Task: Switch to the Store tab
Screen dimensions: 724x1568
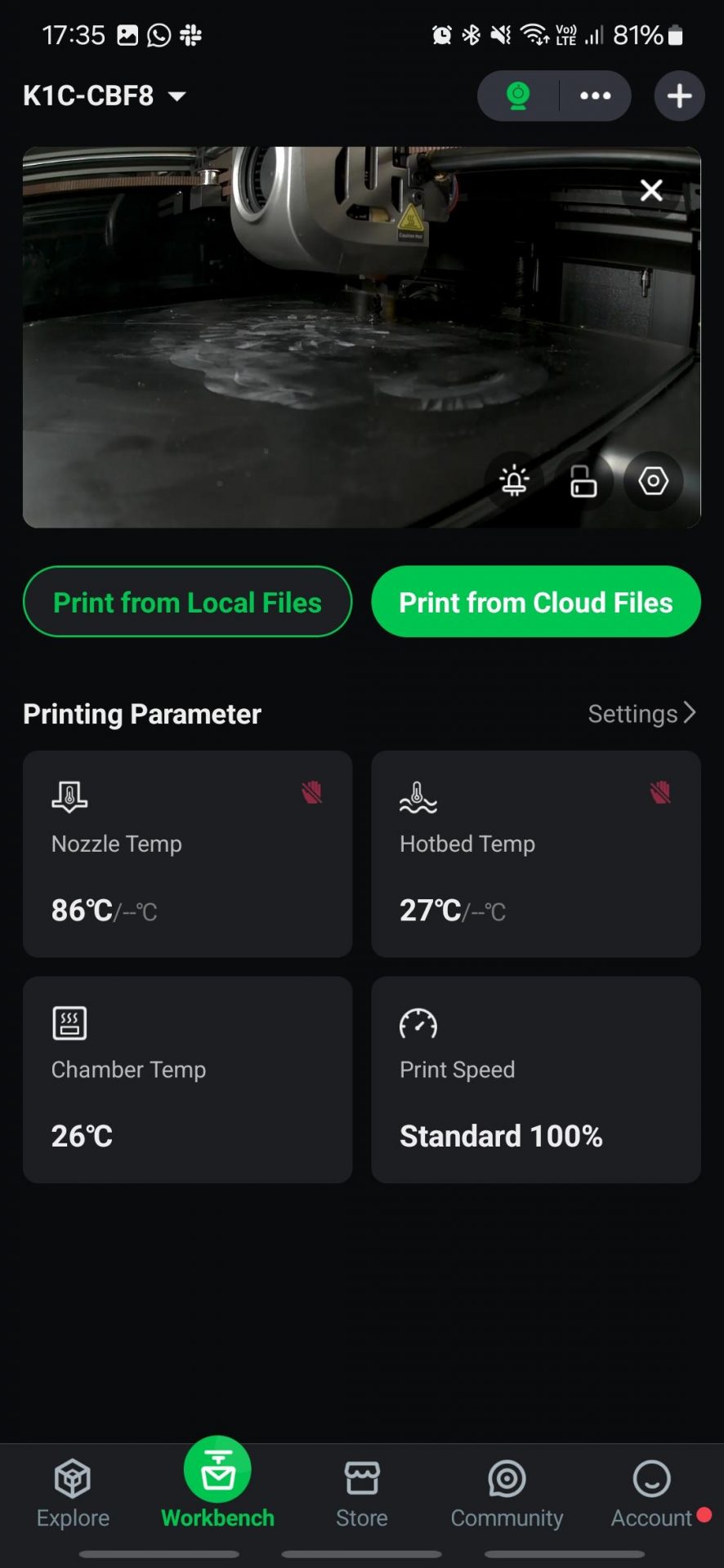Action: point(362,1494)
